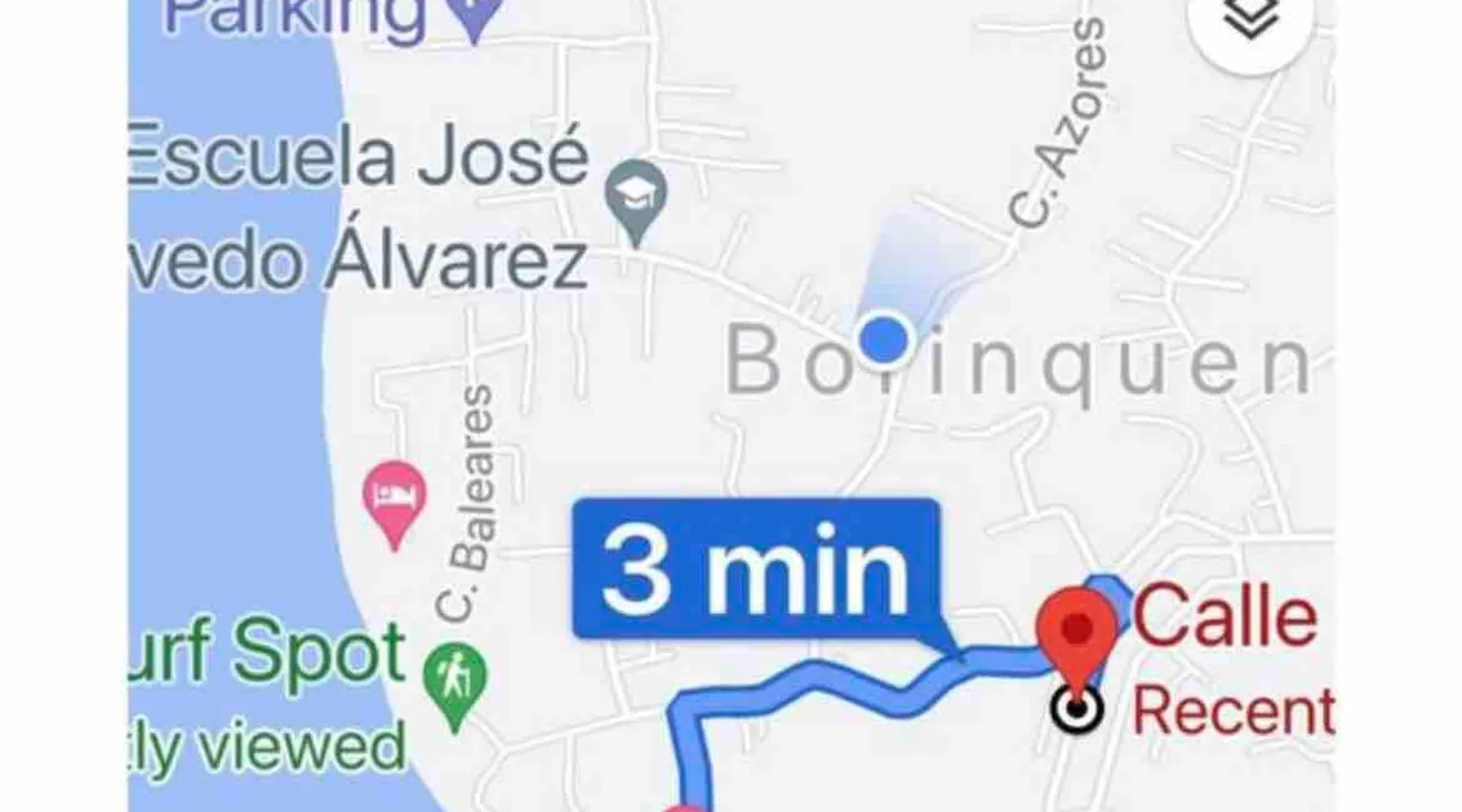Select the pink hotel pin near C. Baleares
Viewport: 1462px width, 812px height.
[394, 497]
